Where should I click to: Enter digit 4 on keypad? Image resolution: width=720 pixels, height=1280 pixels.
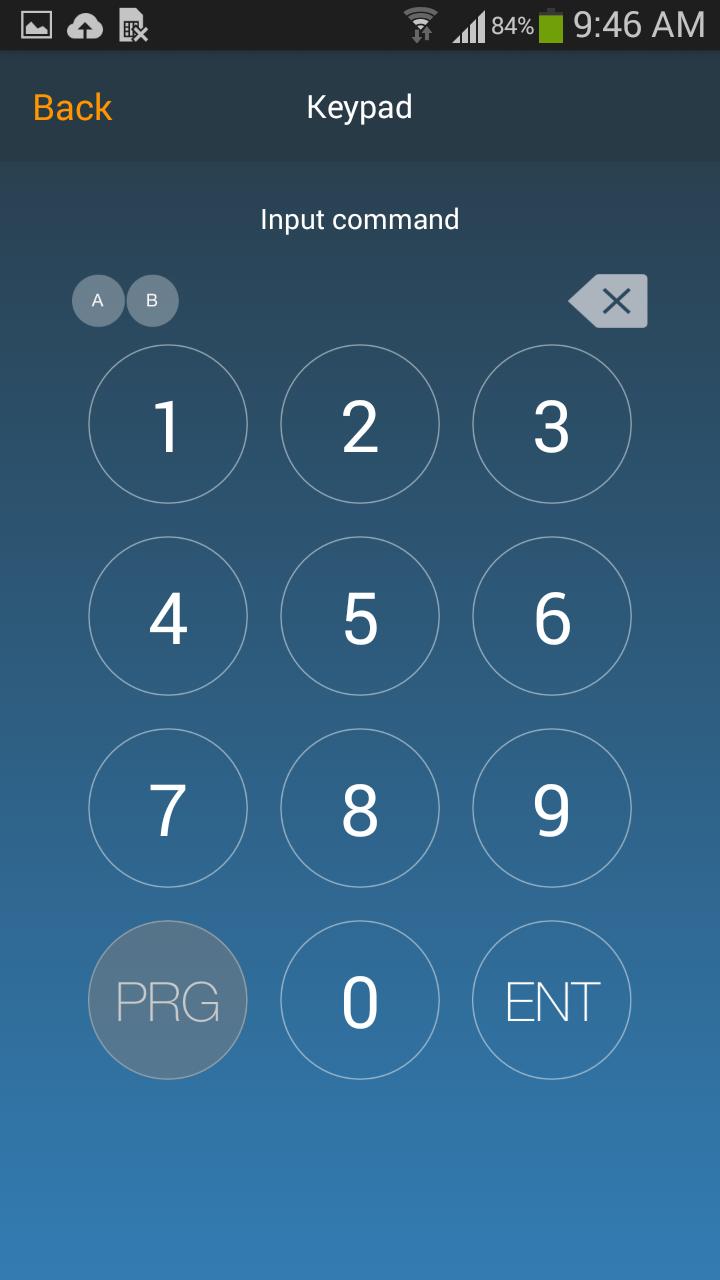pyautogui.click(x=168, y=616)
